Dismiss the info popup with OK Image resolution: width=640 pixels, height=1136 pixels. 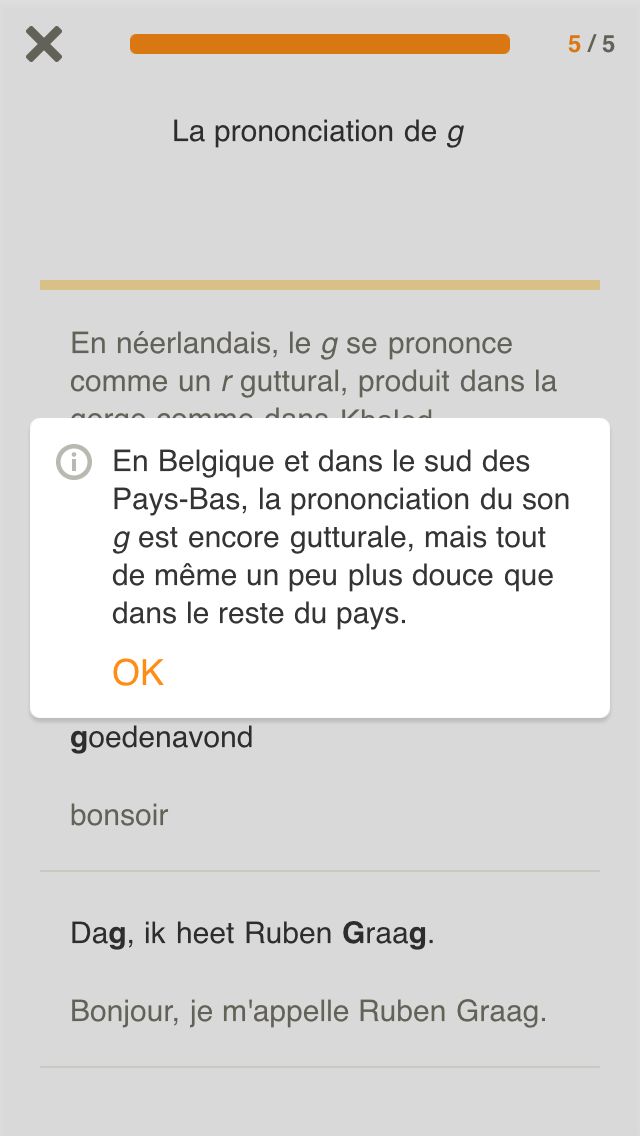coord(138,673)
